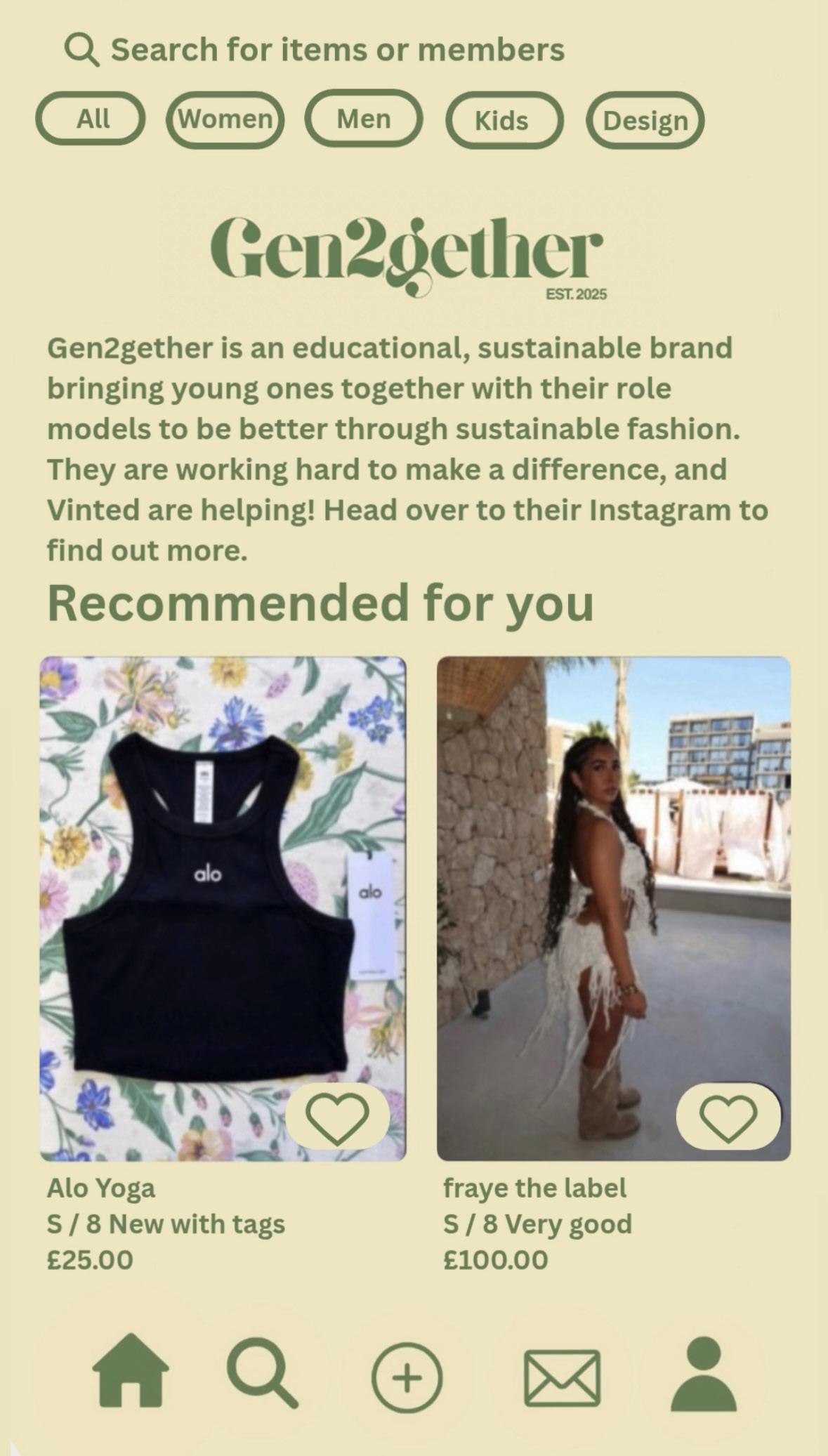Add a new item with the plus button
828x1456 pixels.
pyautogui.click(x=407, y=1377)
